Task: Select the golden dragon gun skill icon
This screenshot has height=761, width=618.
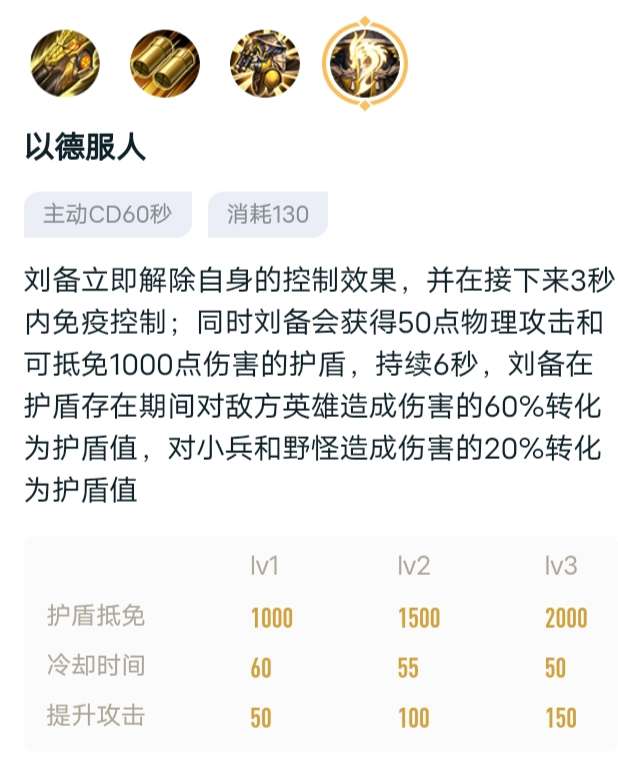Action: pos(64,62)
